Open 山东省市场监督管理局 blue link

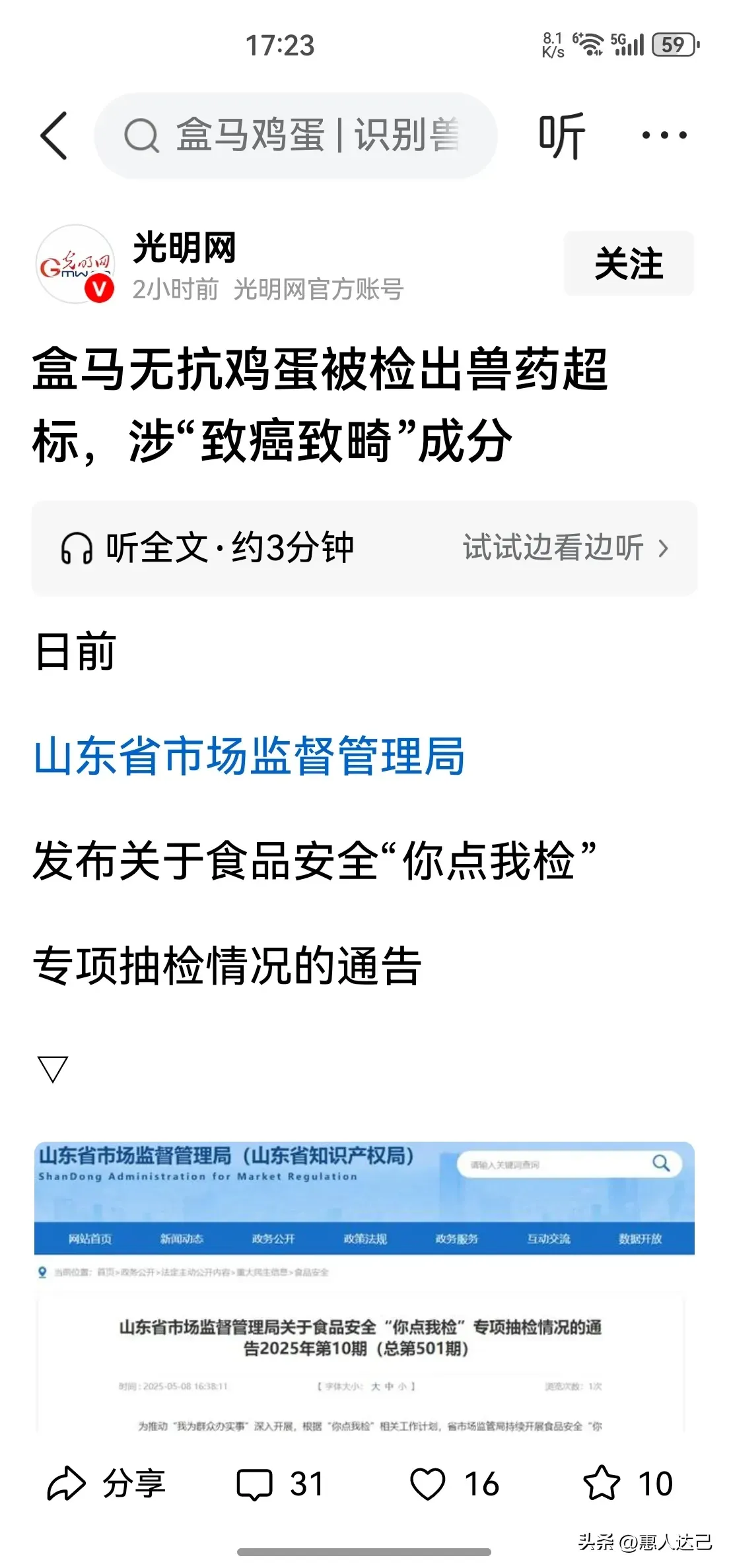[x=250, y=756]
